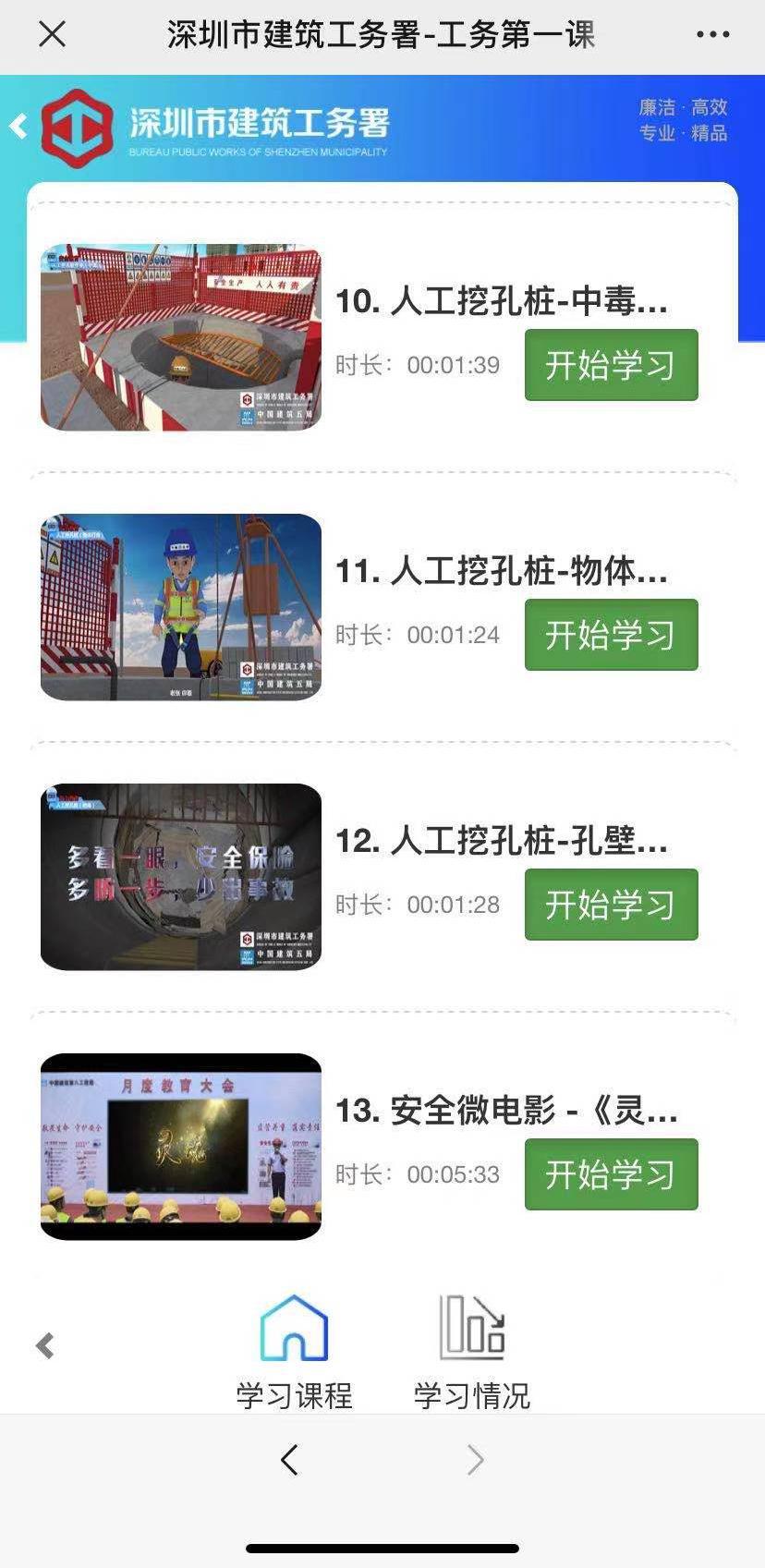Viewport: 765px width, 1568px height.
Task: Start learning lesson 11 人工挖孔桩-物体
Action: point(611,635)
